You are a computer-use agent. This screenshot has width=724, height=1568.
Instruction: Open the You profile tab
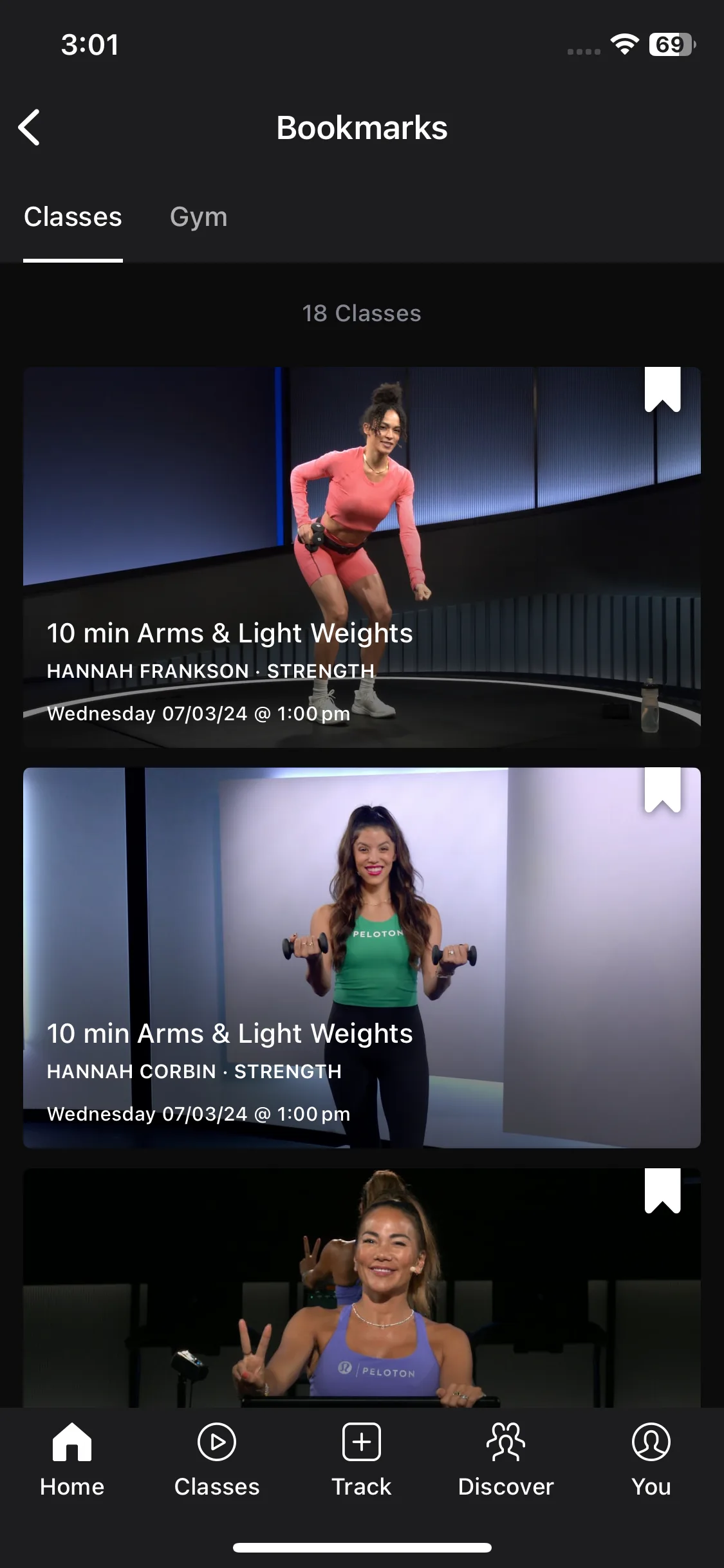pyautogui.click(x=651, y=1460)
